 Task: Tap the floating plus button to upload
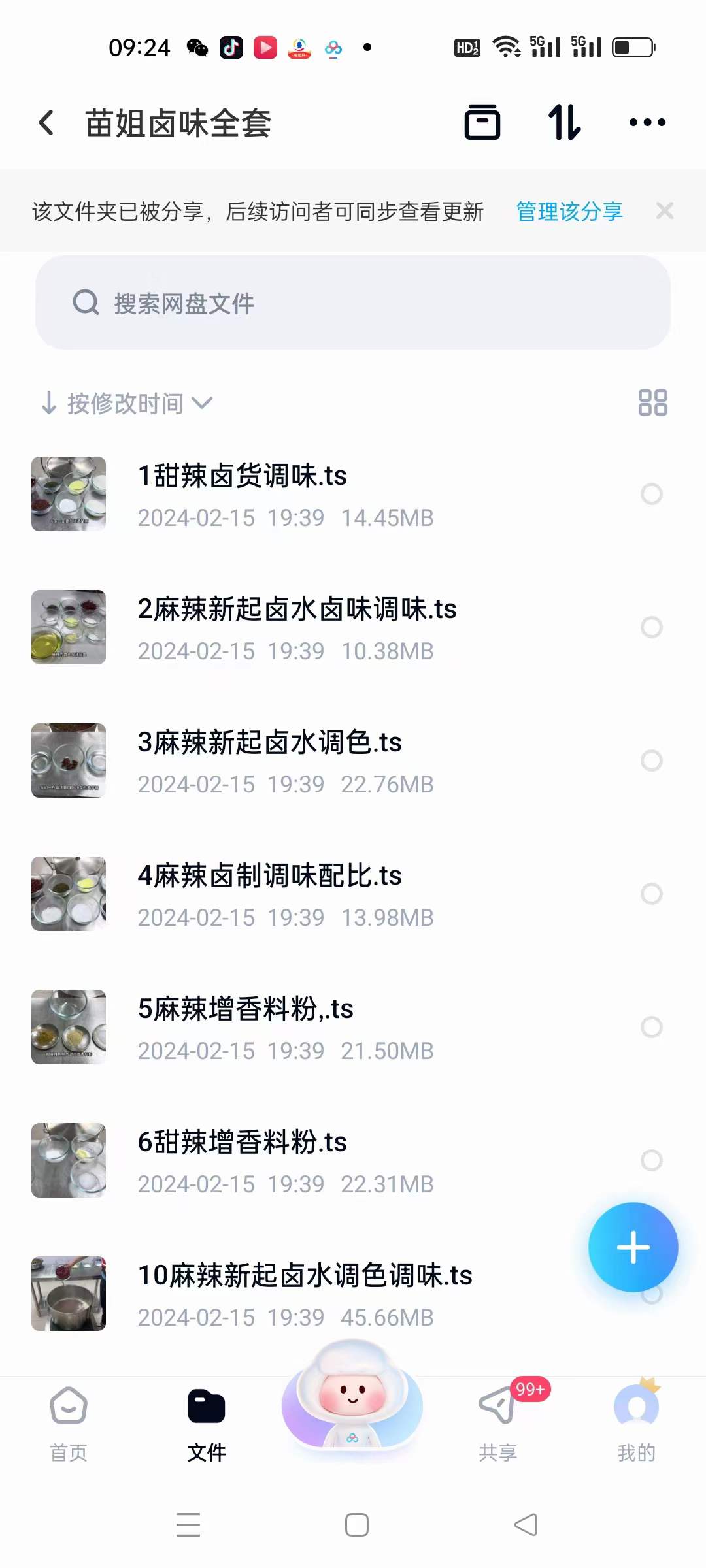click(632, 1247)
